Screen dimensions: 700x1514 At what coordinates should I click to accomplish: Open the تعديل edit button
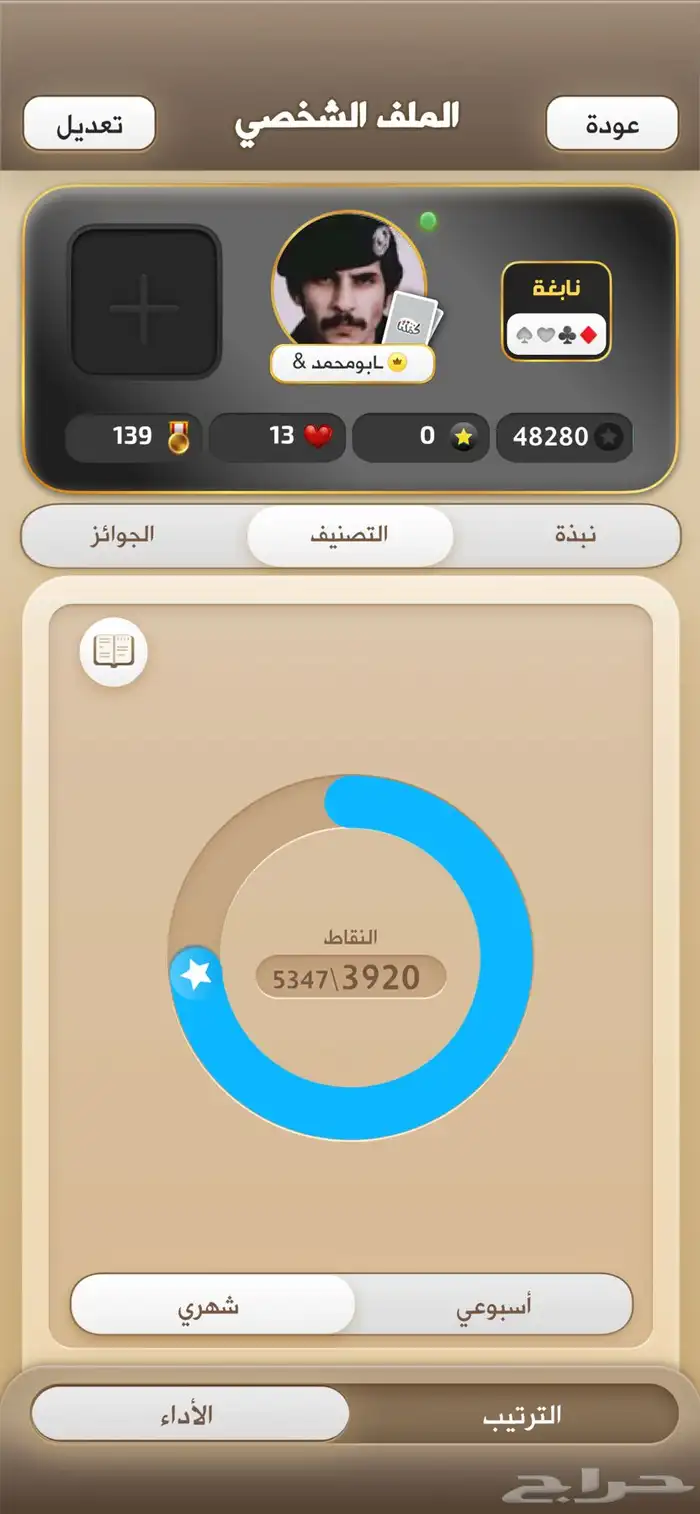pyautogui.click(x=89, y=124)
